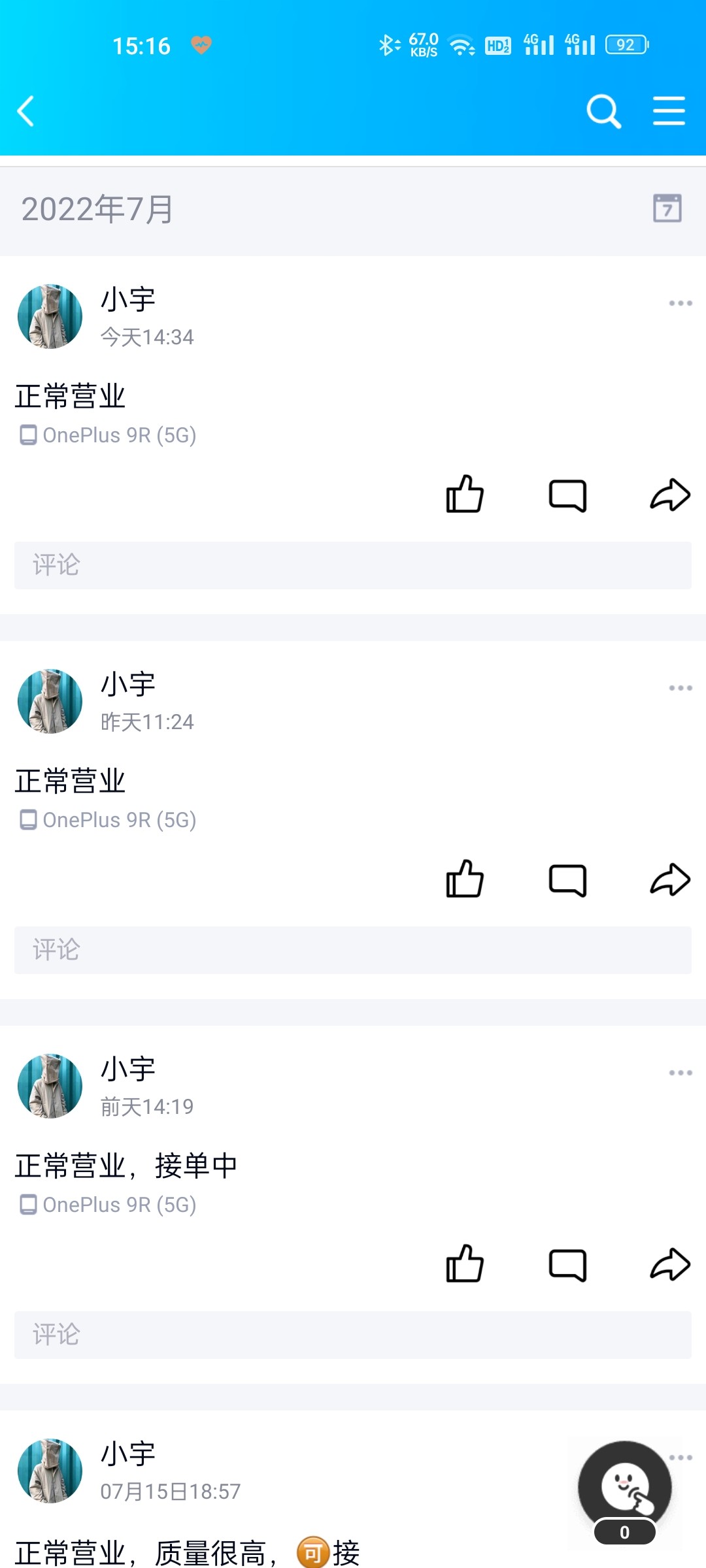This screenshot has height=1568, width=706.
Task: Open the calendar icon next to 2022年7月
Action: pos(667,209)
